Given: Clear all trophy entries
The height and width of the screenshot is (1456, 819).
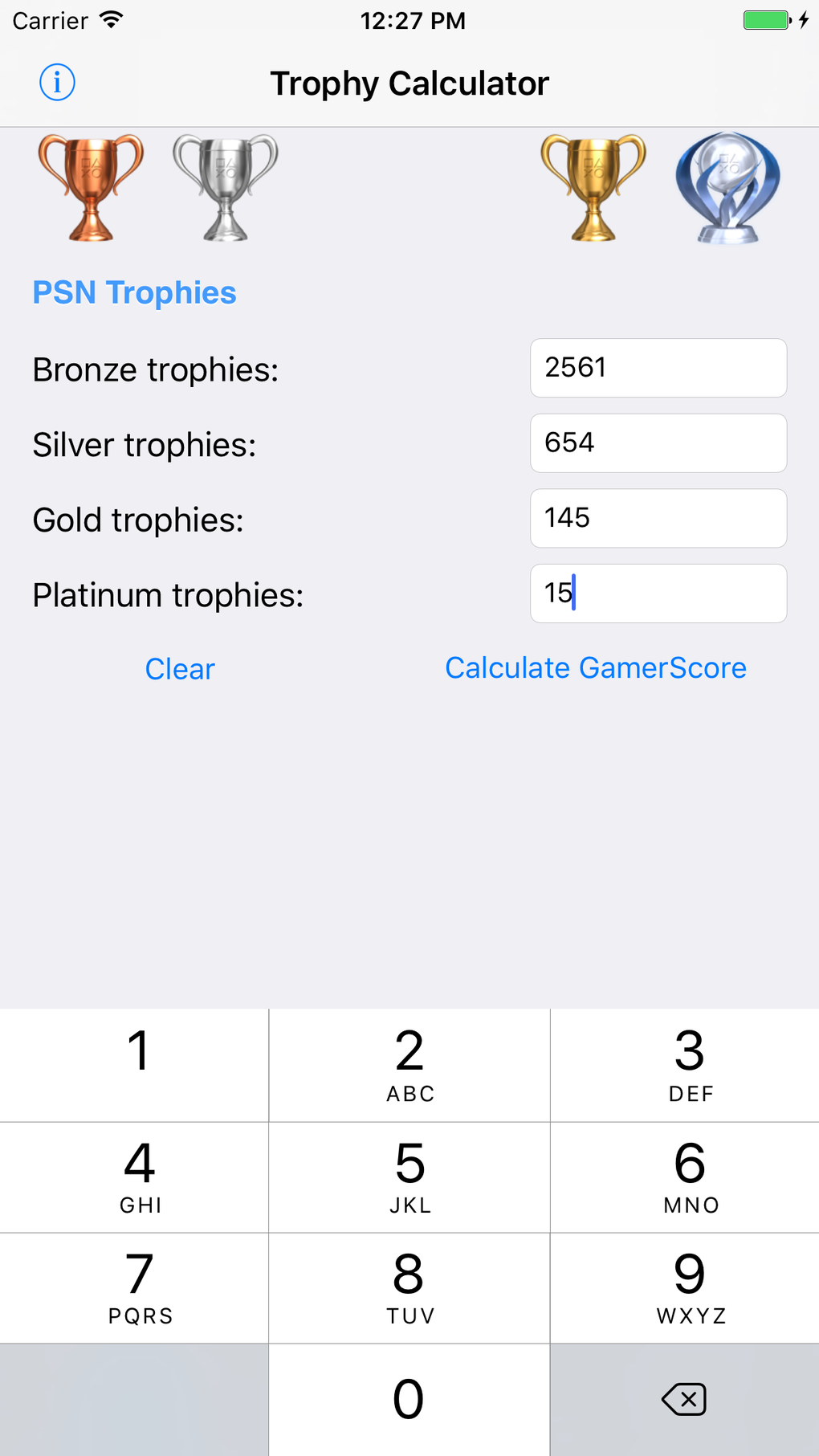Looking at the screenshot, I should tap(180, 669).
